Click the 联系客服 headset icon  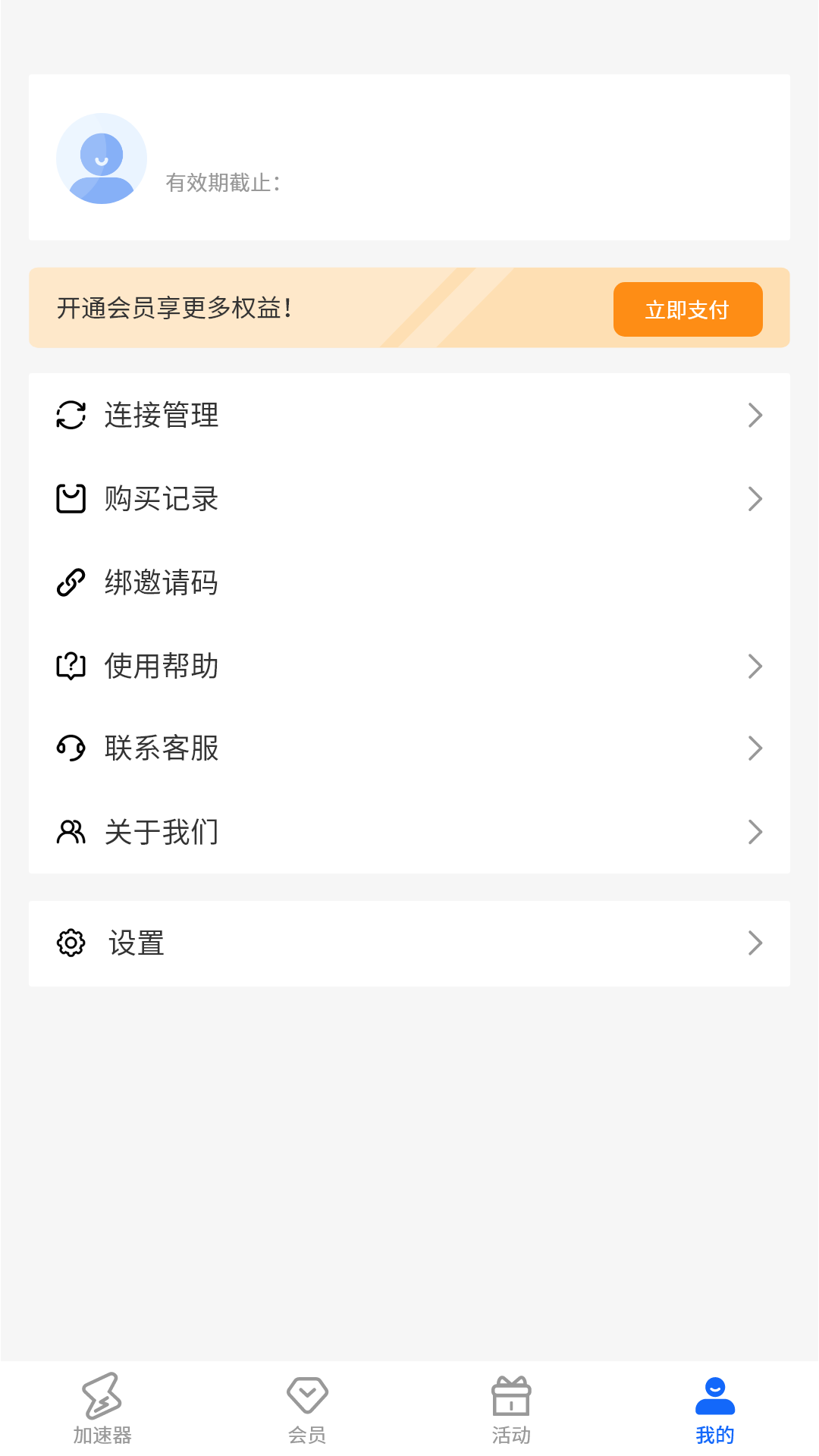click(71, 748)
